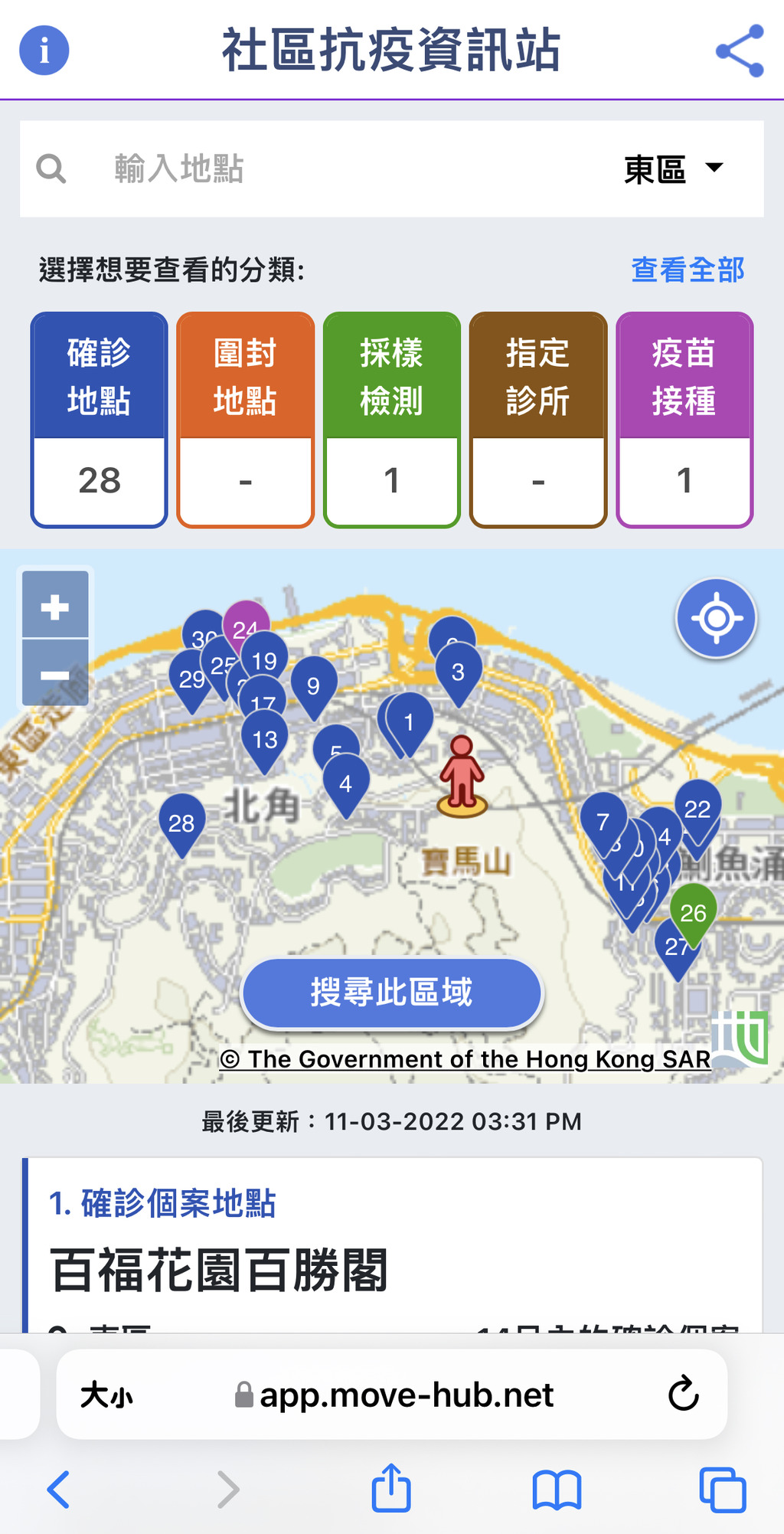Screen dimensions: 784x1534
Task: Select the 疫苗接種 category
Action: pyautogui.click(x=684, y=420)
